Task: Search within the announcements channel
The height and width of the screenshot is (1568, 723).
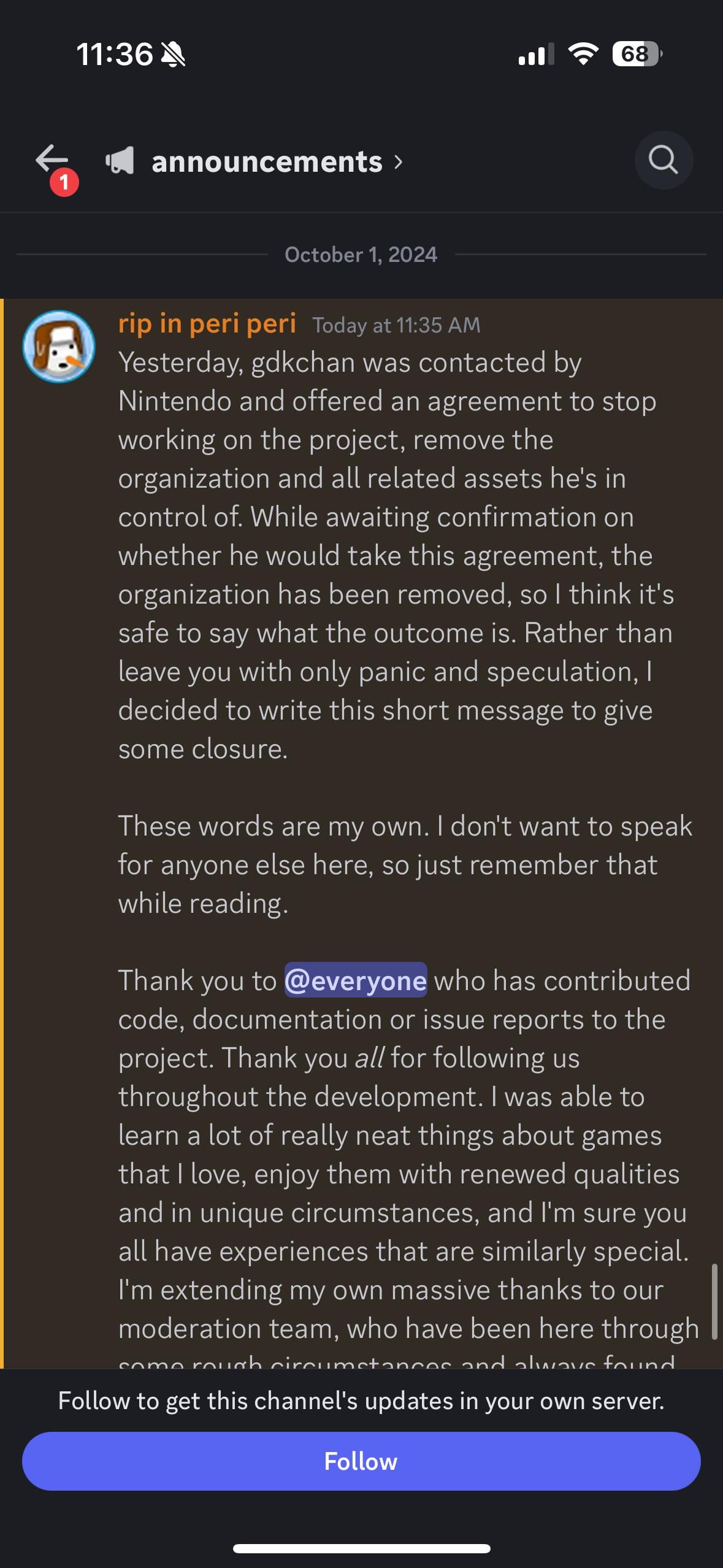Action: (x=664, y=160)
